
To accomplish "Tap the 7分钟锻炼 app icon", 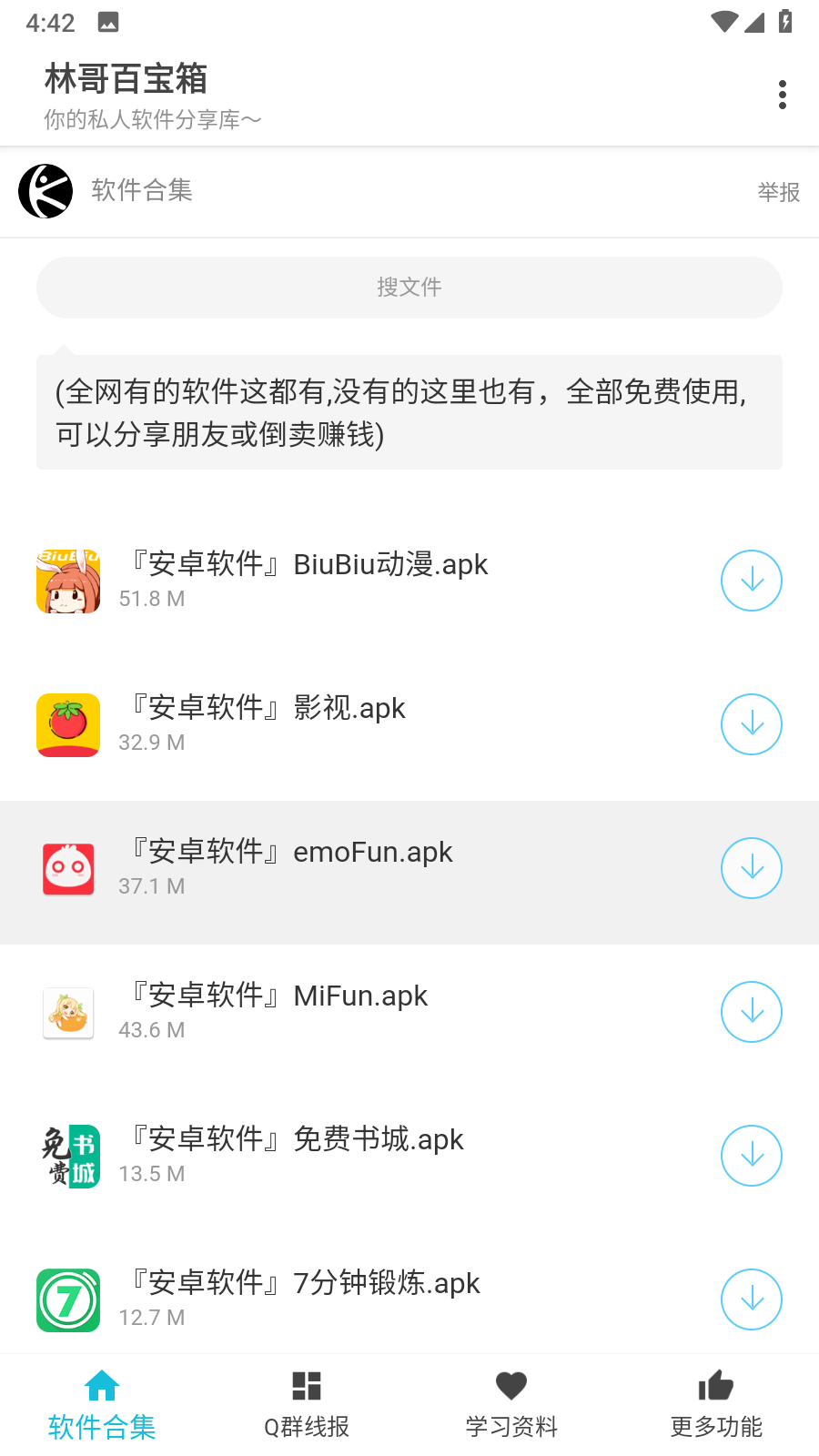I will pos(67,1299).
